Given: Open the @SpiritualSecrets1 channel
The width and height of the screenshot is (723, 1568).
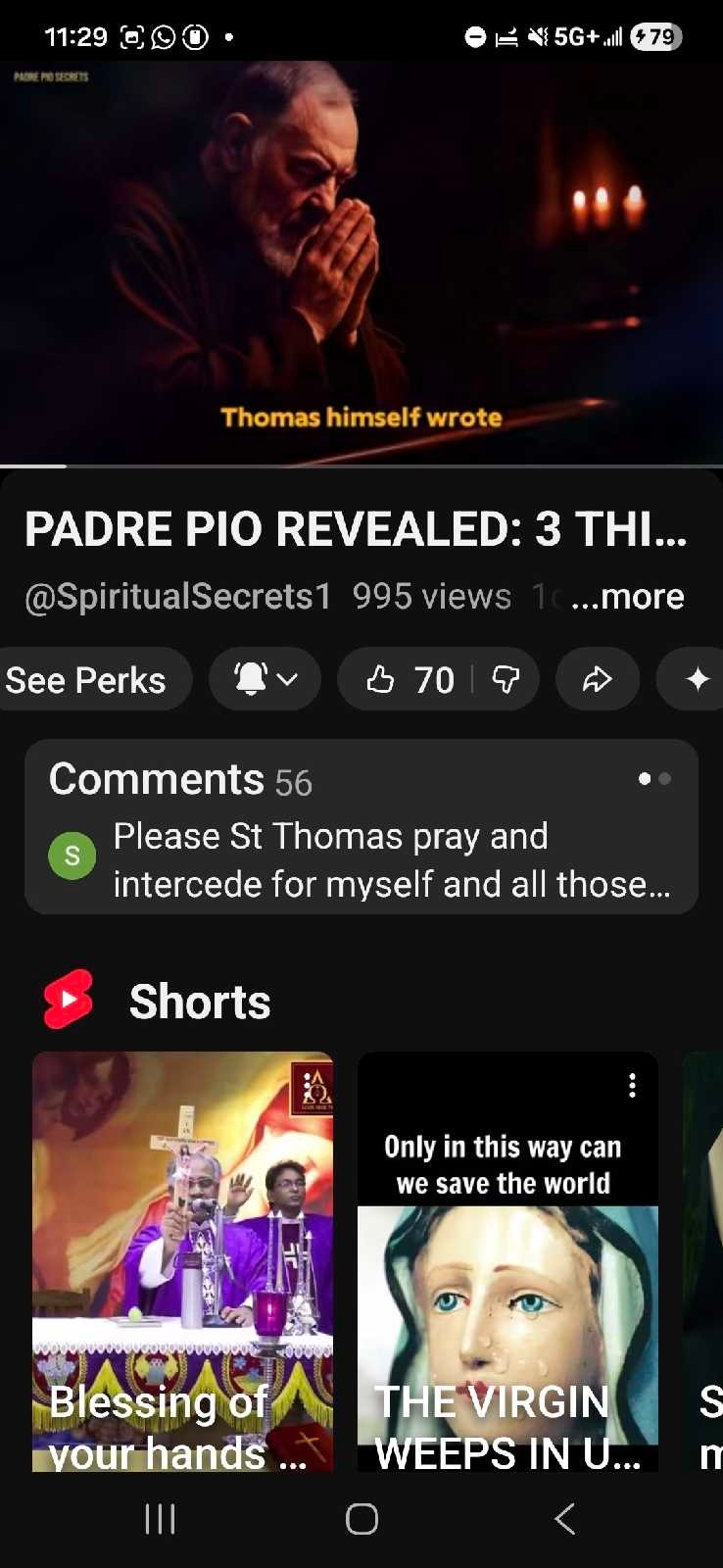Looking at the screenshot, I should (178, 597).
